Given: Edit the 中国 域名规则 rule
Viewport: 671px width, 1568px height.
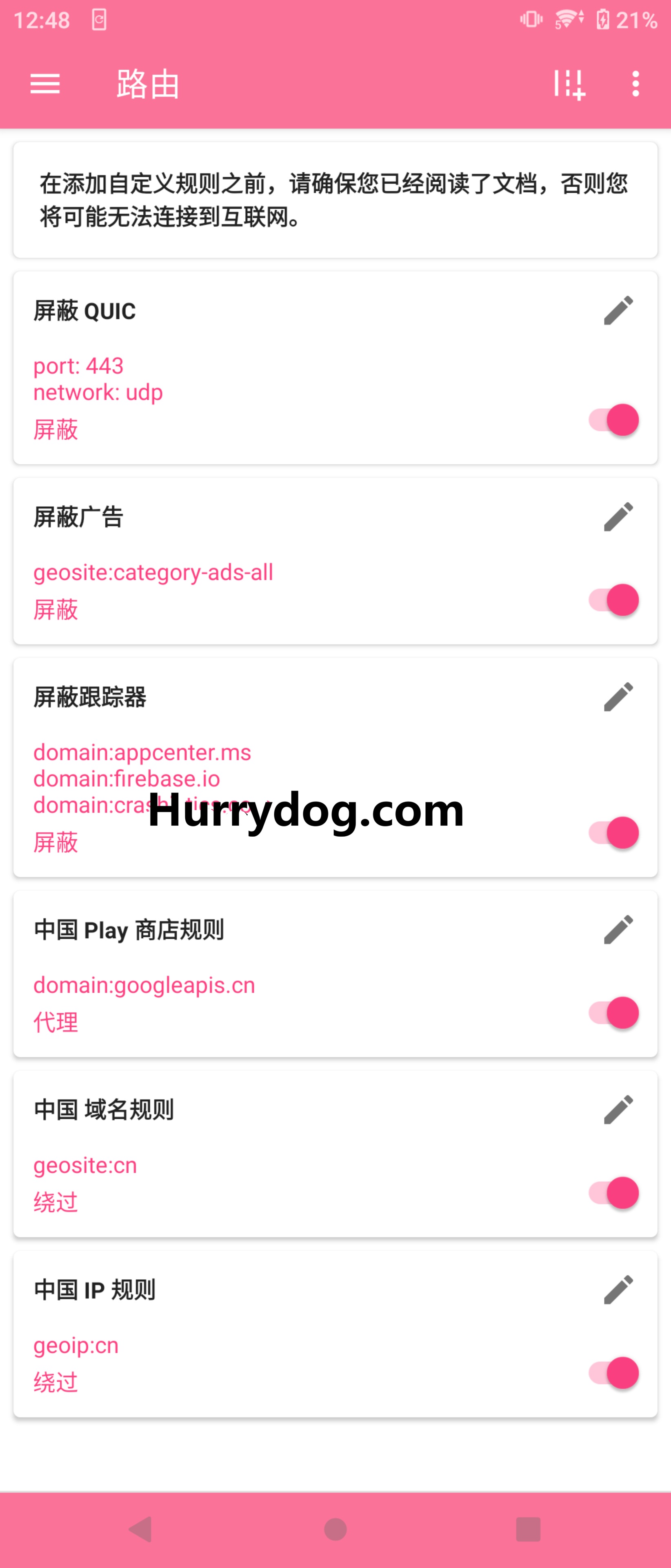Looking at the screenshot, I should tap(618, 1110).
